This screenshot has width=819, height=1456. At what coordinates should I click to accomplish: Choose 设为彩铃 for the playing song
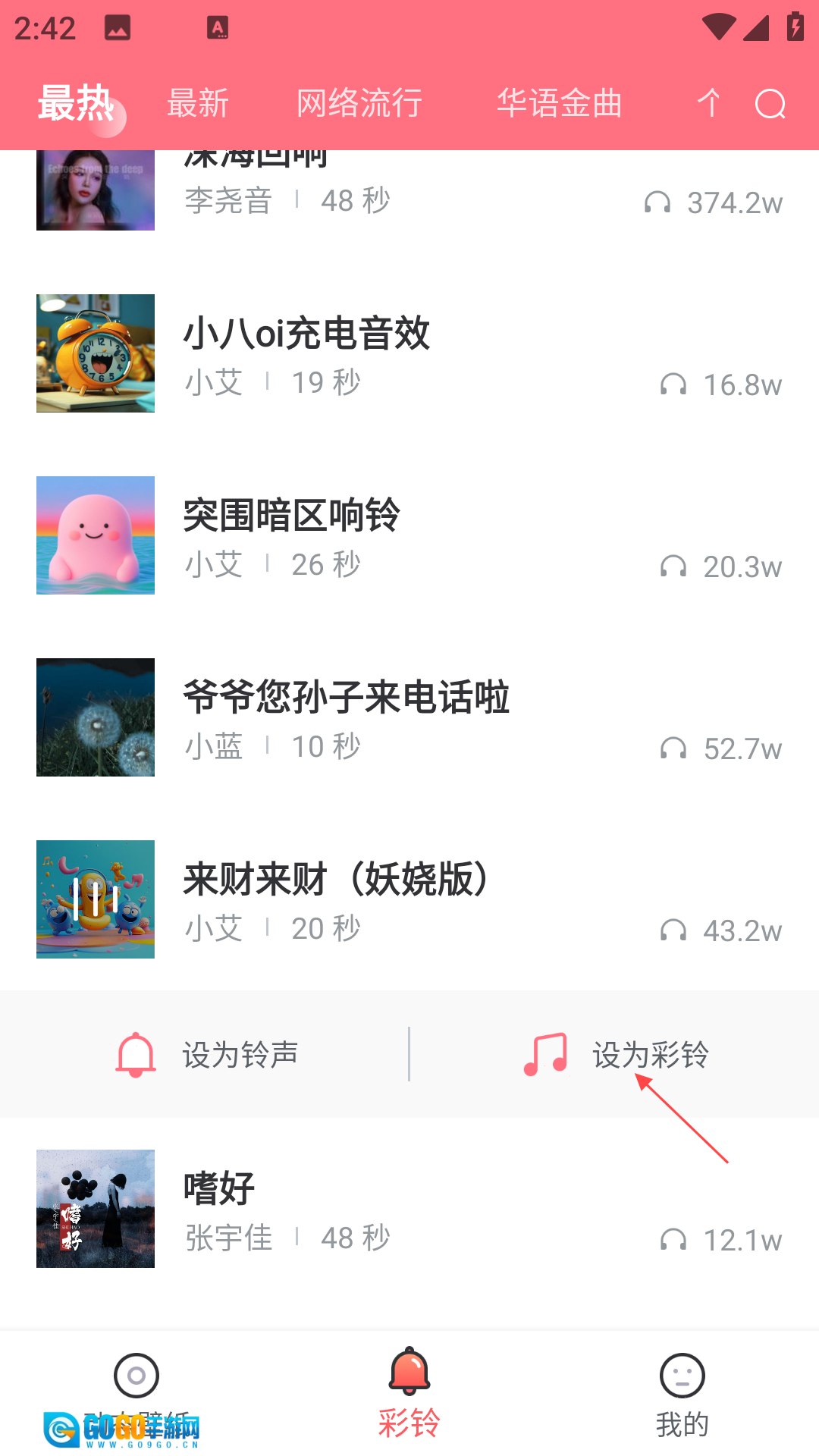(616, 1054)
